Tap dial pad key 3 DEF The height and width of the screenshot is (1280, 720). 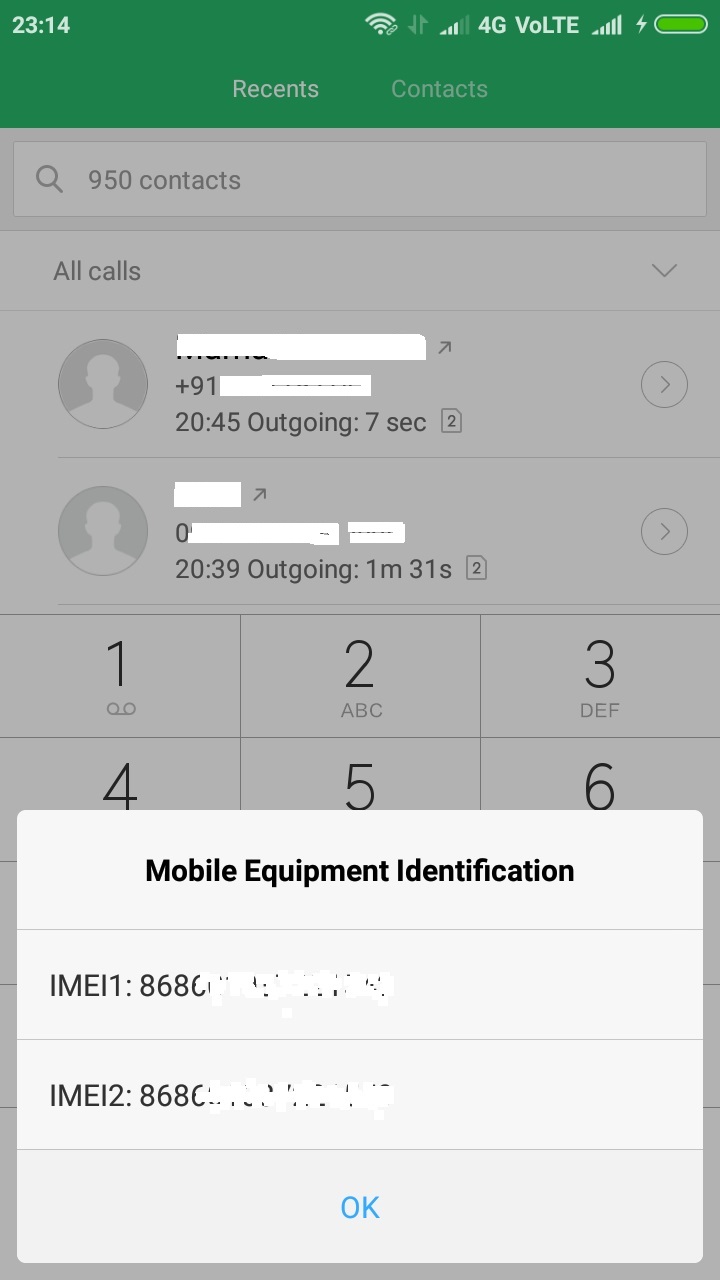pos(600,676)
